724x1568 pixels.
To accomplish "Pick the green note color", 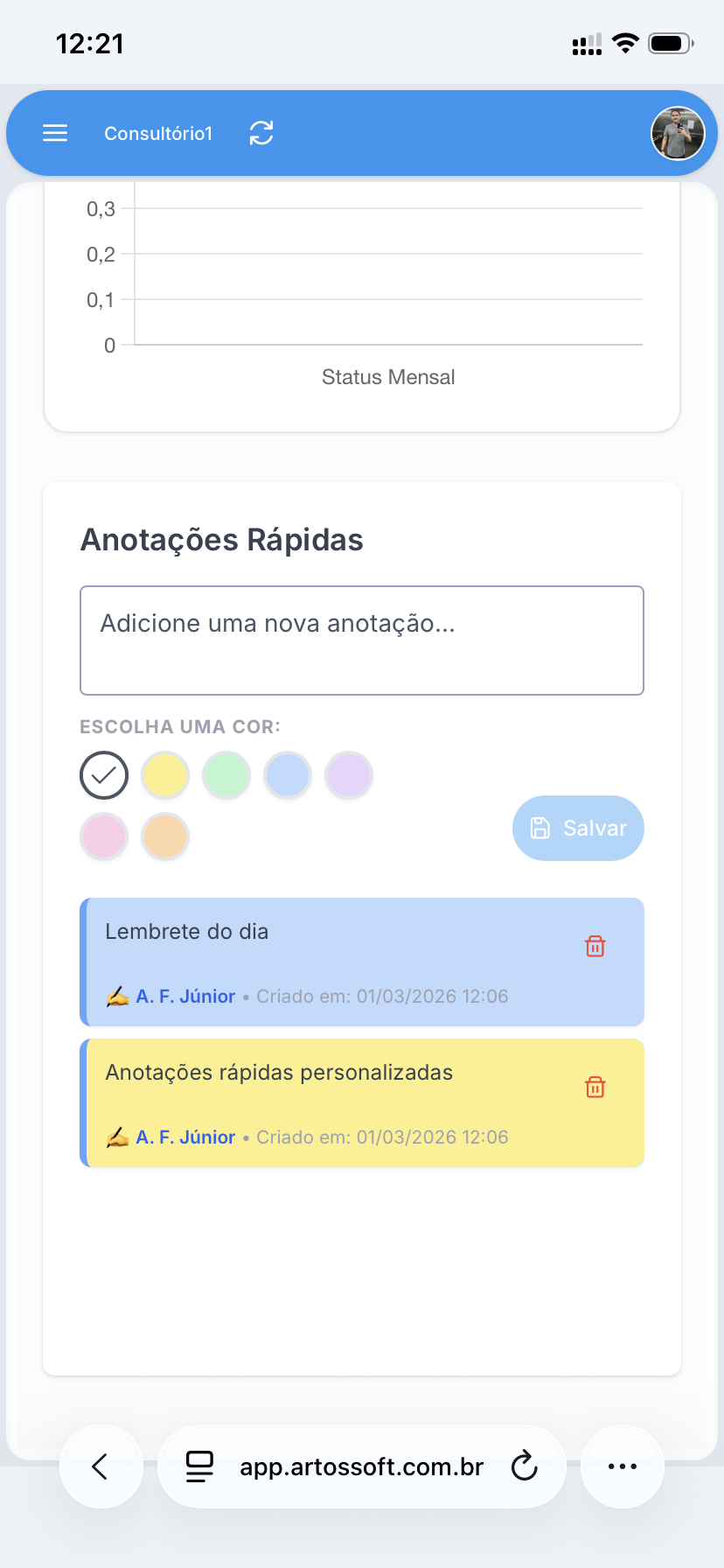I will 226,775.
